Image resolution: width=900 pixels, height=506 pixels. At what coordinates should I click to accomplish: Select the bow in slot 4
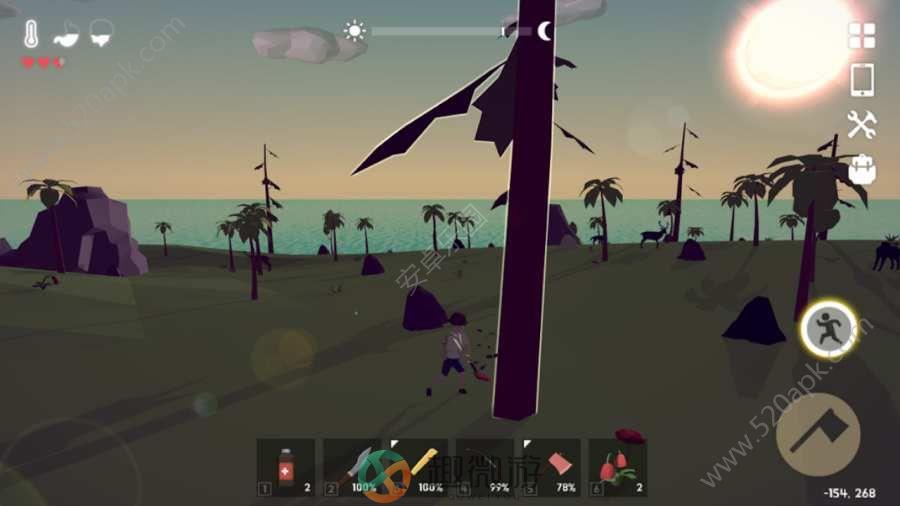[x=485, y=468]
